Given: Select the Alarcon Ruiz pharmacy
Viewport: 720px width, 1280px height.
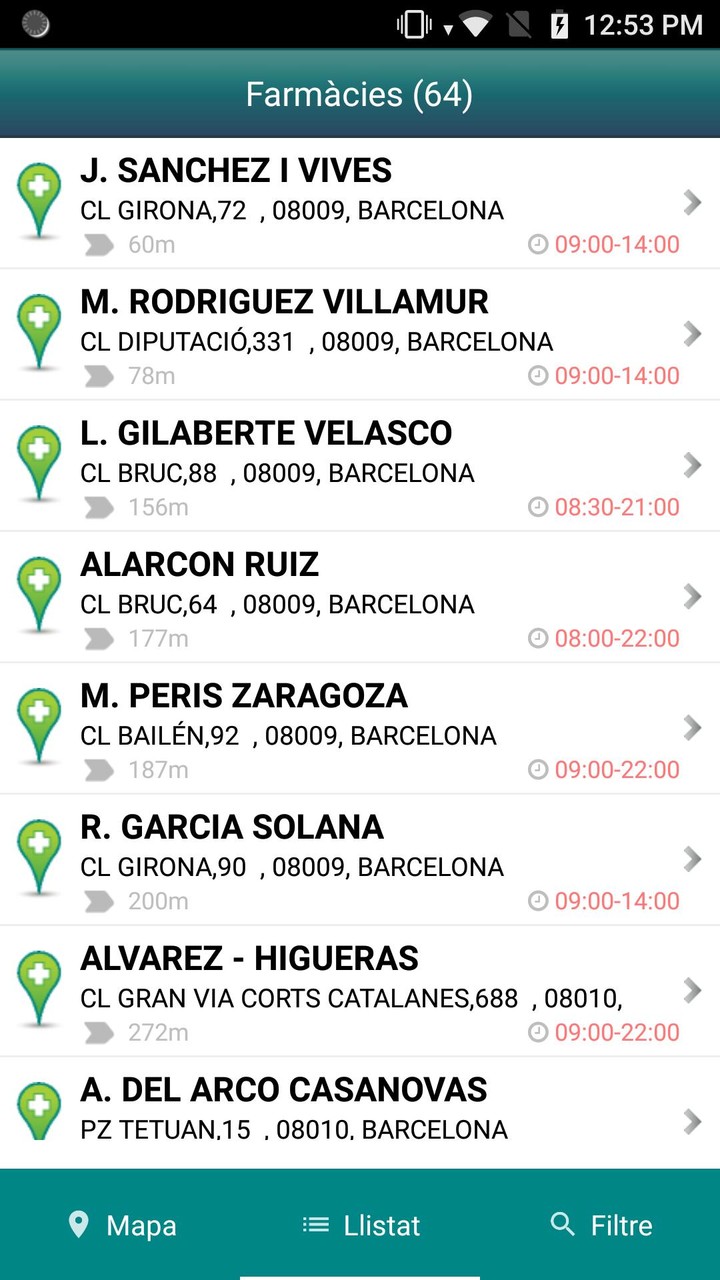Looking at the screenshot, I should coord(360,597).
